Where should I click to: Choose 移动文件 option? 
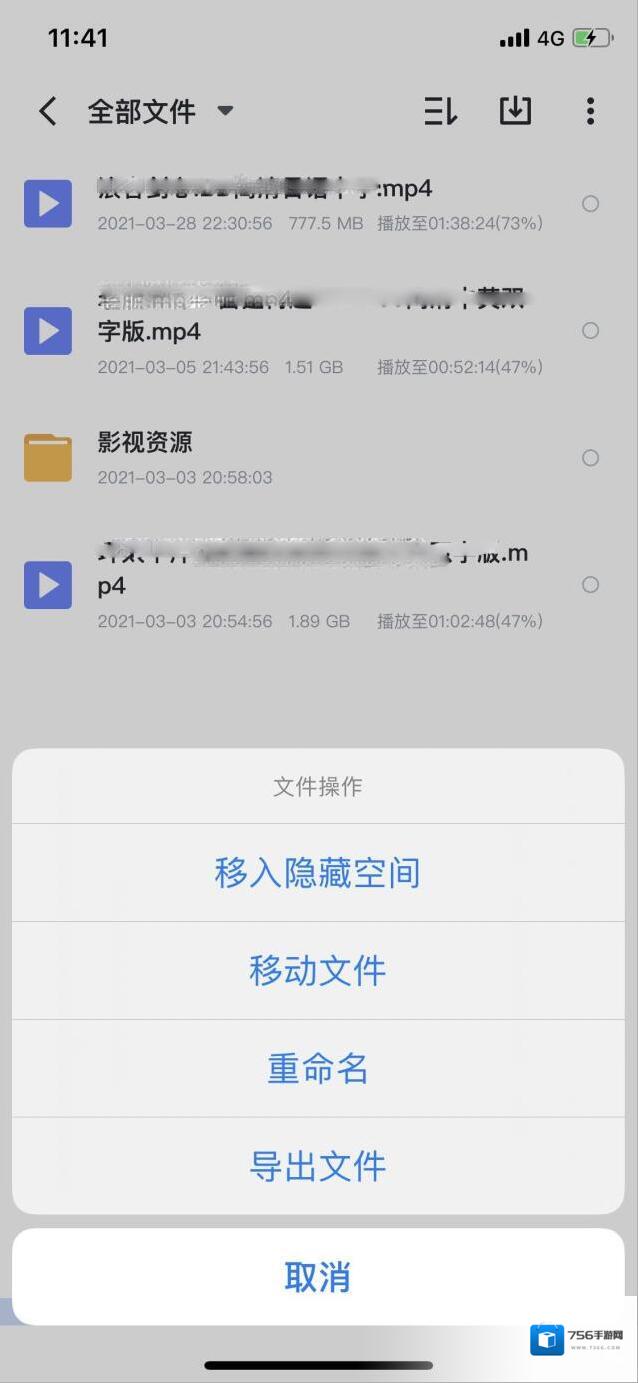318,970
